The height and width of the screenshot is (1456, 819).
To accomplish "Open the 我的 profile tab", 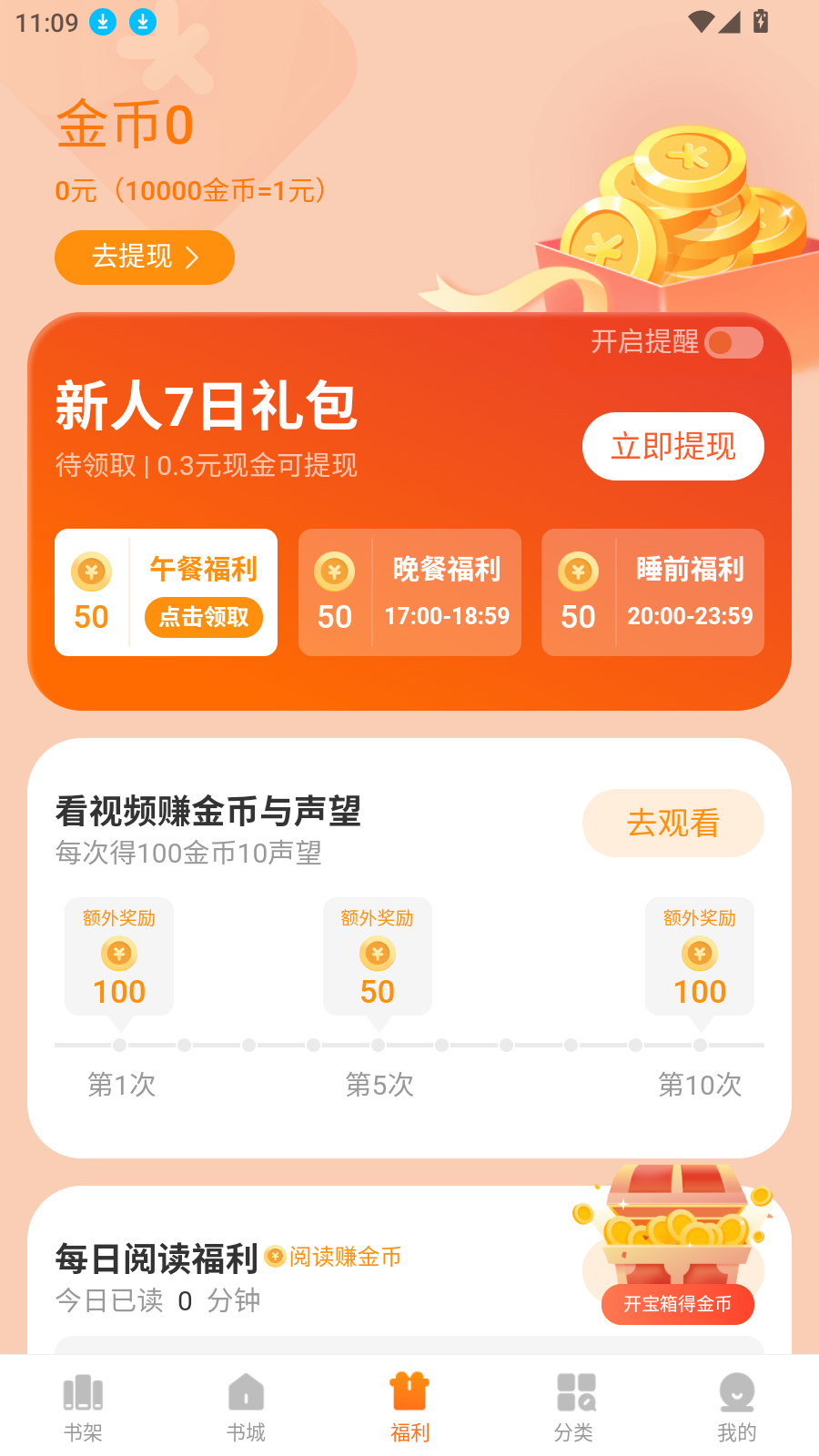I will [x=736, y=1406].
